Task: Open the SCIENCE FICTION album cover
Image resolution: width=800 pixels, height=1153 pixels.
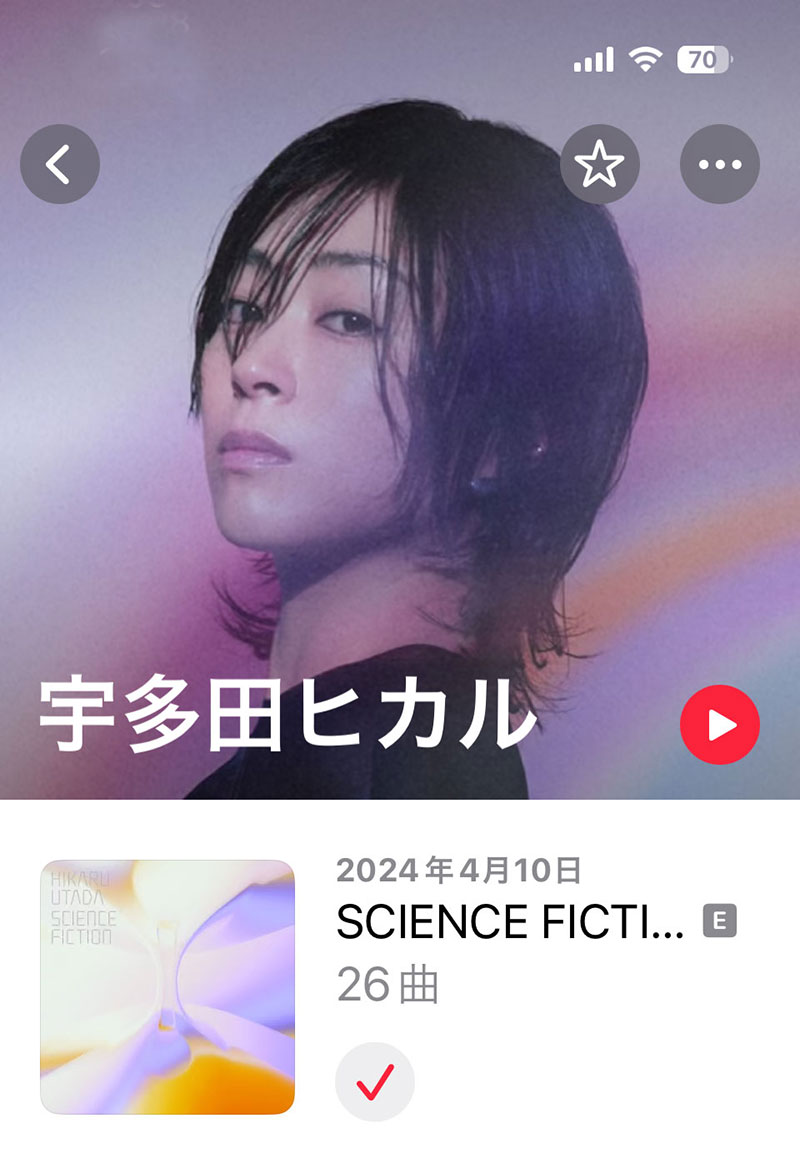Action: [x=168, y=987]
